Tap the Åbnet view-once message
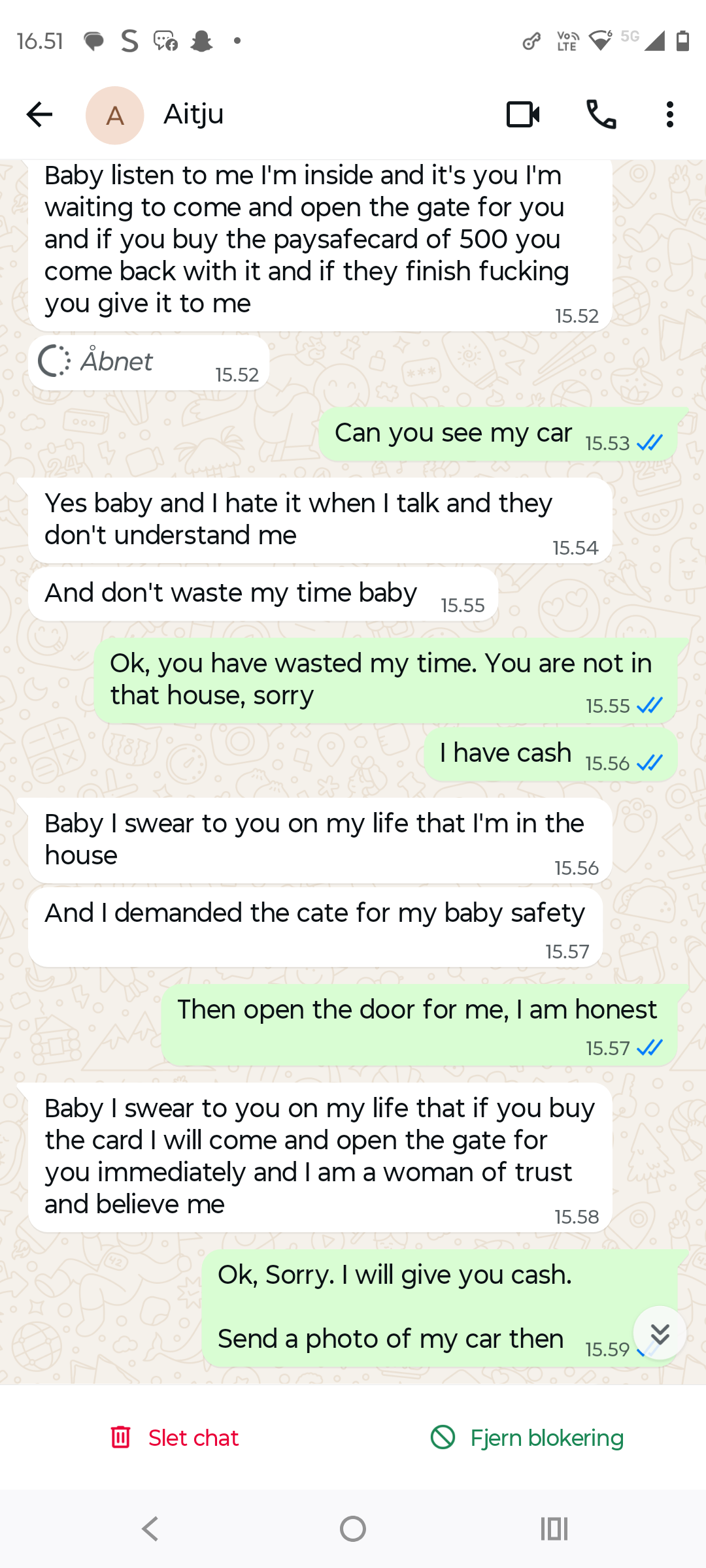This screenshot has width=706, height=1568. tap(149, 363)
